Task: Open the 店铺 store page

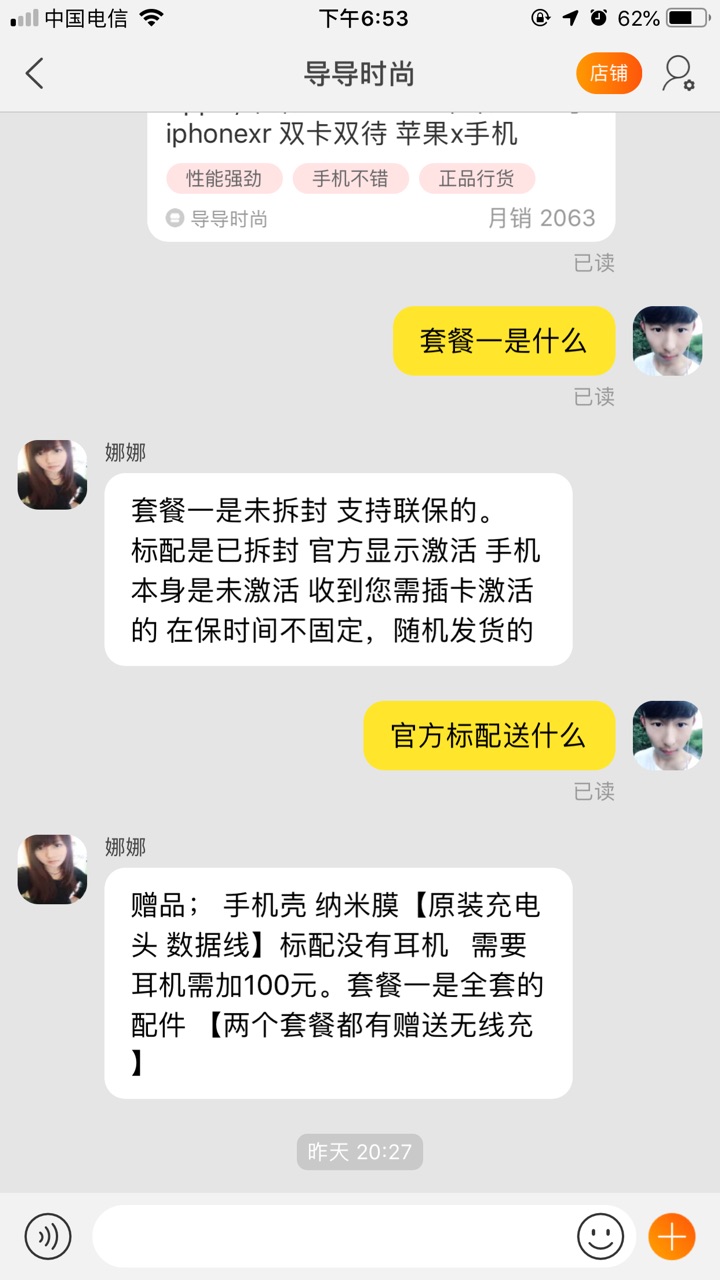Action: (608, 74)
